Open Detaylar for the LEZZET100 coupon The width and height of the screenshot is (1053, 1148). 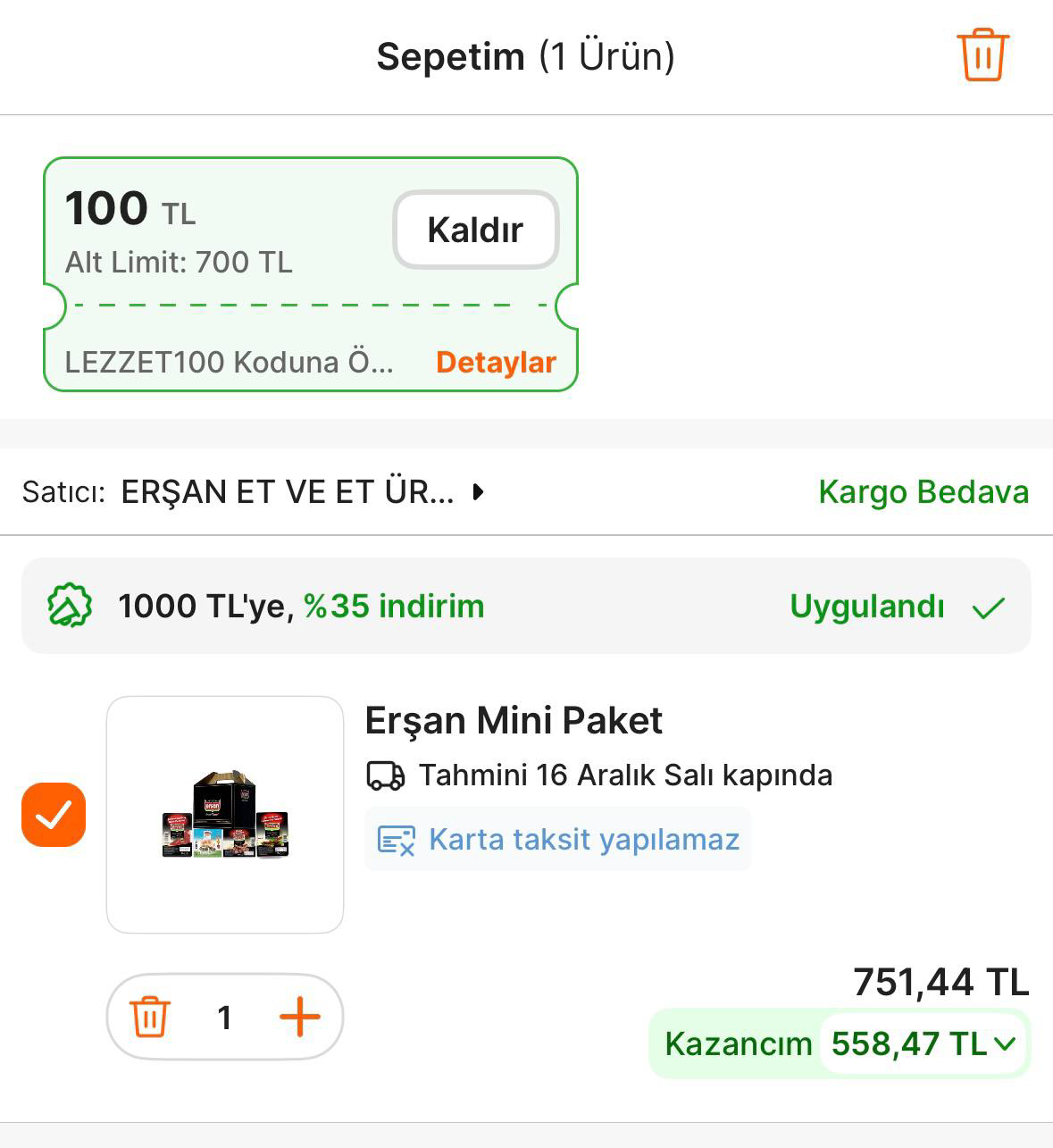click(496, 362)
